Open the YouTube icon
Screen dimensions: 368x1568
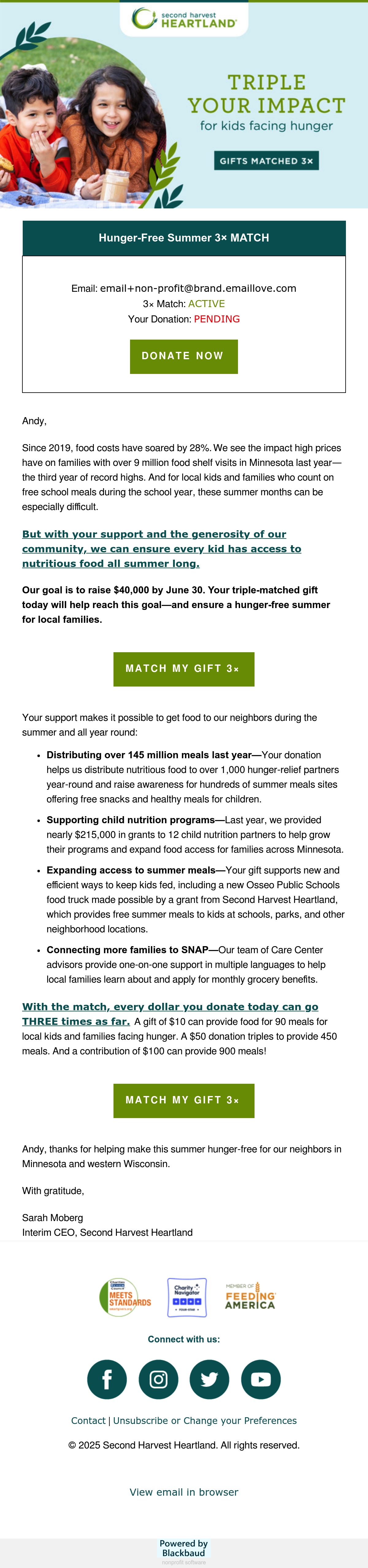261,1379
